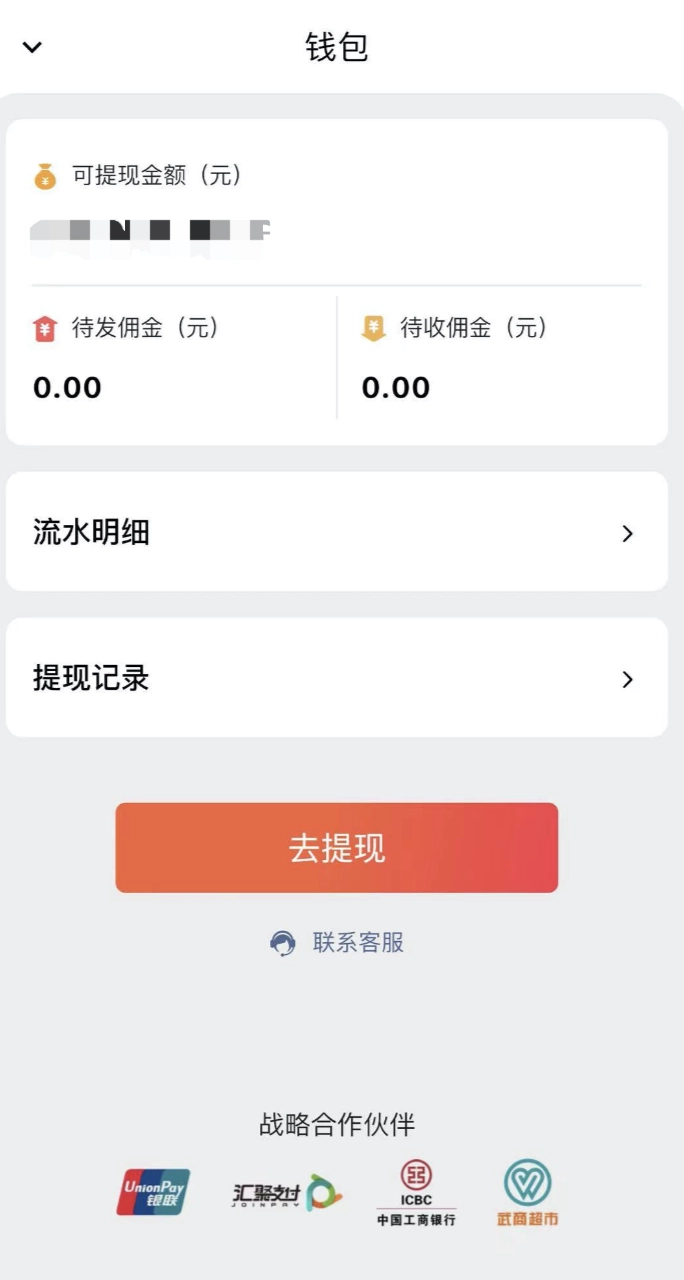Tap the 去提现 withdraw button
684x1280 pixels.
click(336, 847)
